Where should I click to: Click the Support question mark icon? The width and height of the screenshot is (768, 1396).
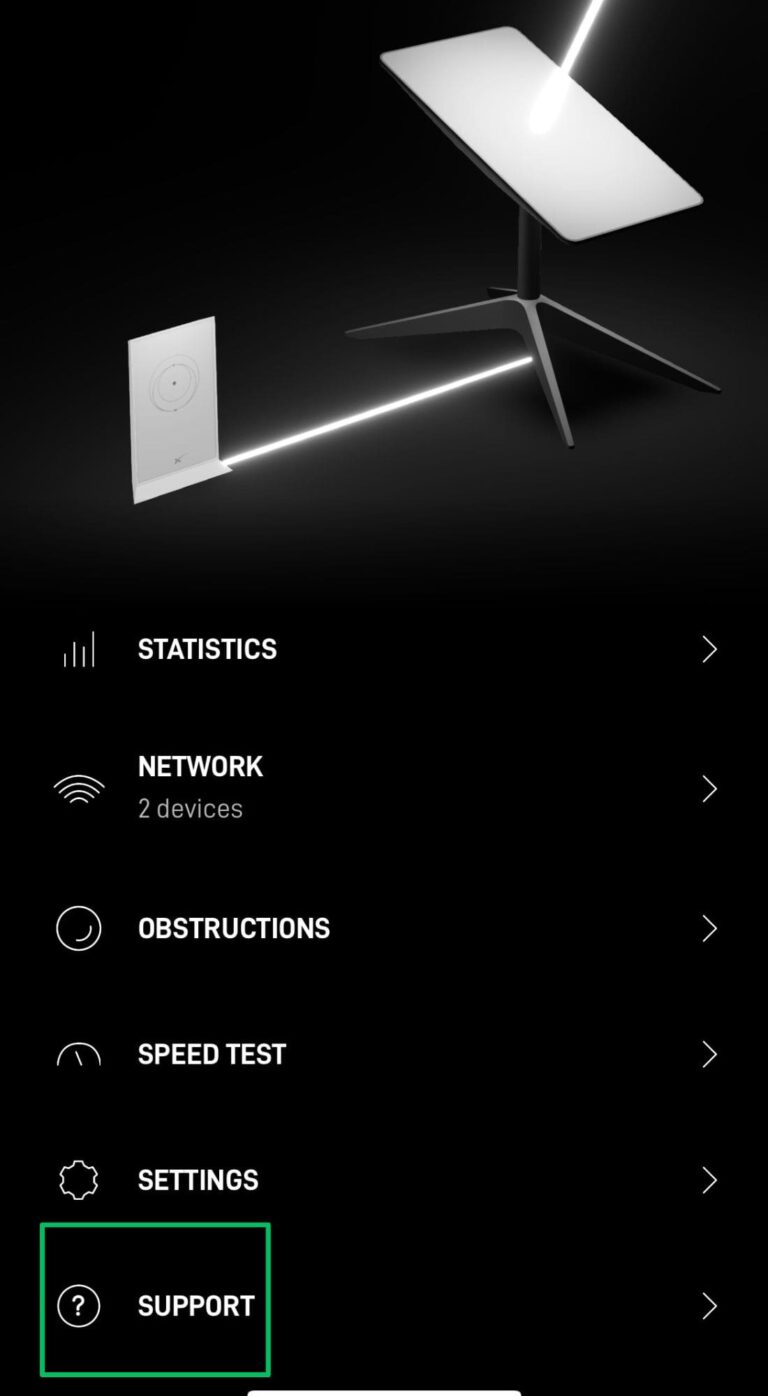pos(78,1305)
